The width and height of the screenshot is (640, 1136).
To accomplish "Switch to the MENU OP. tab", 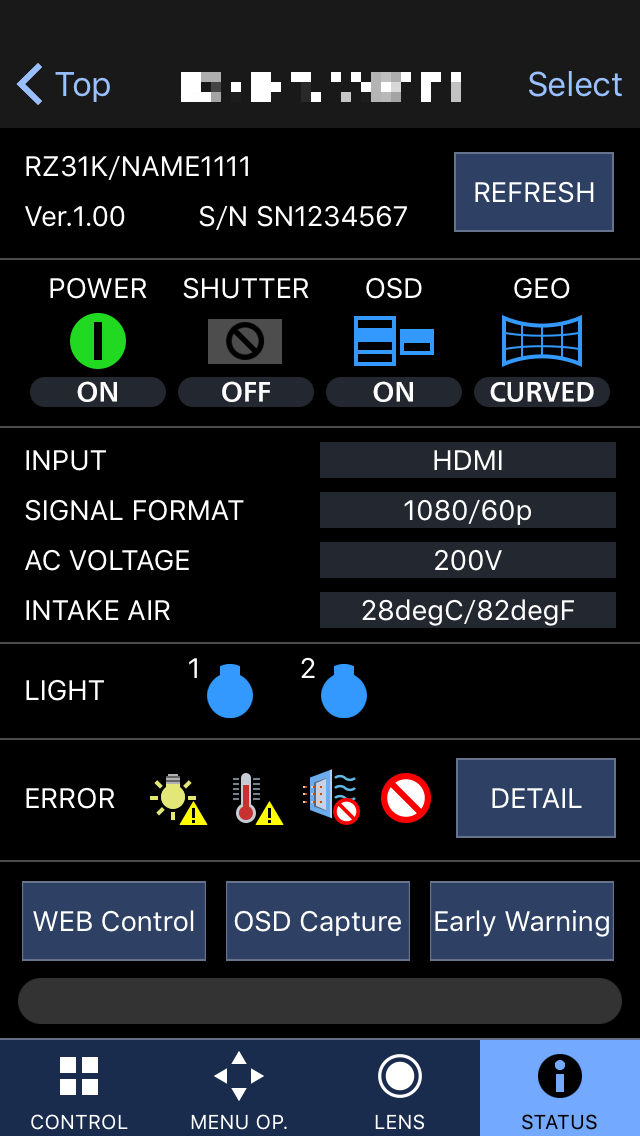I will [x=239, y=1090].
